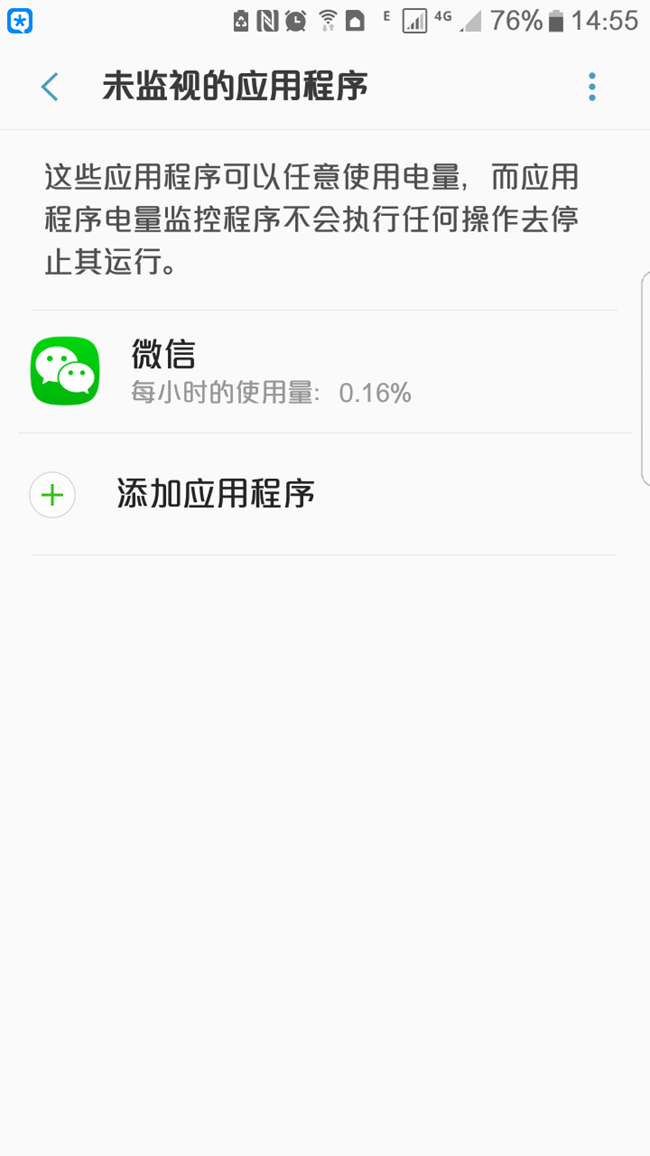Tap 添加应用程序 to add an app
The height and width of the screenshot is (1156, 650).
click(215, 494)
